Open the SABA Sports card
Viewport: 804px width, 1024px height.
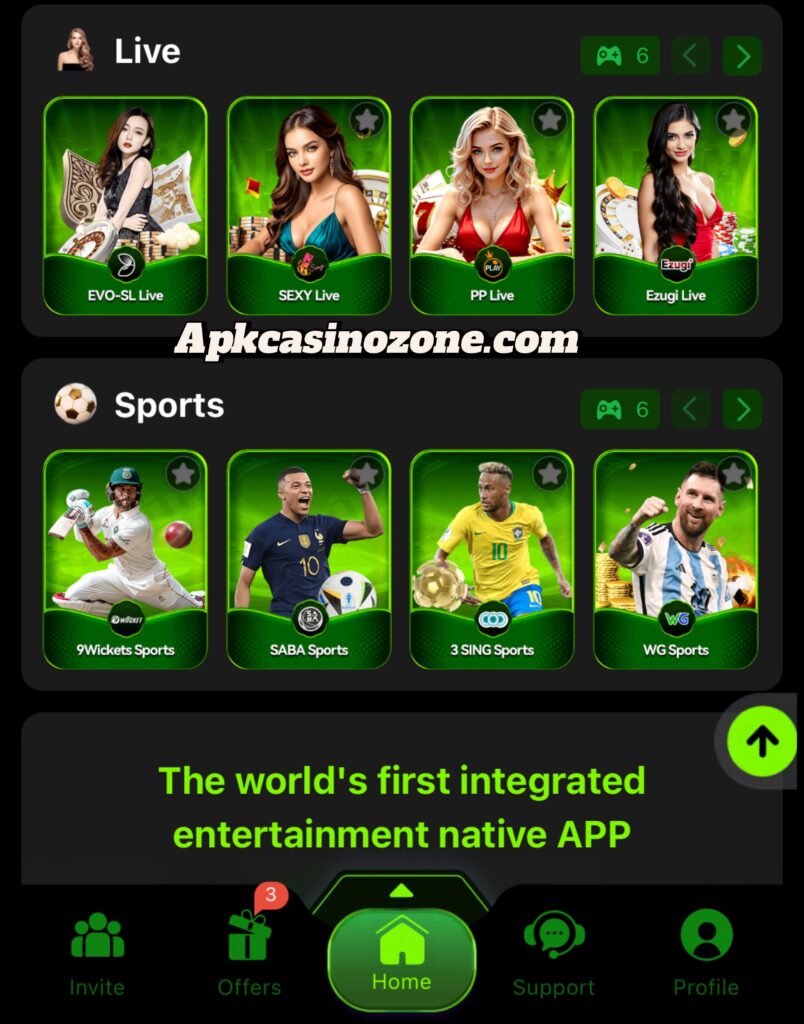point(309,558)
